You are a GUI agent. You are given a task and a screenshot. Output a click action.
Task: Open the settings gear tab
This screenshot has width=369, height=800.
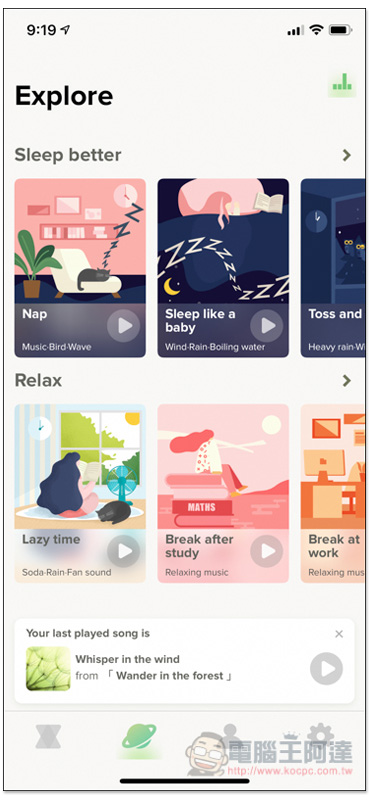(321, 736)
